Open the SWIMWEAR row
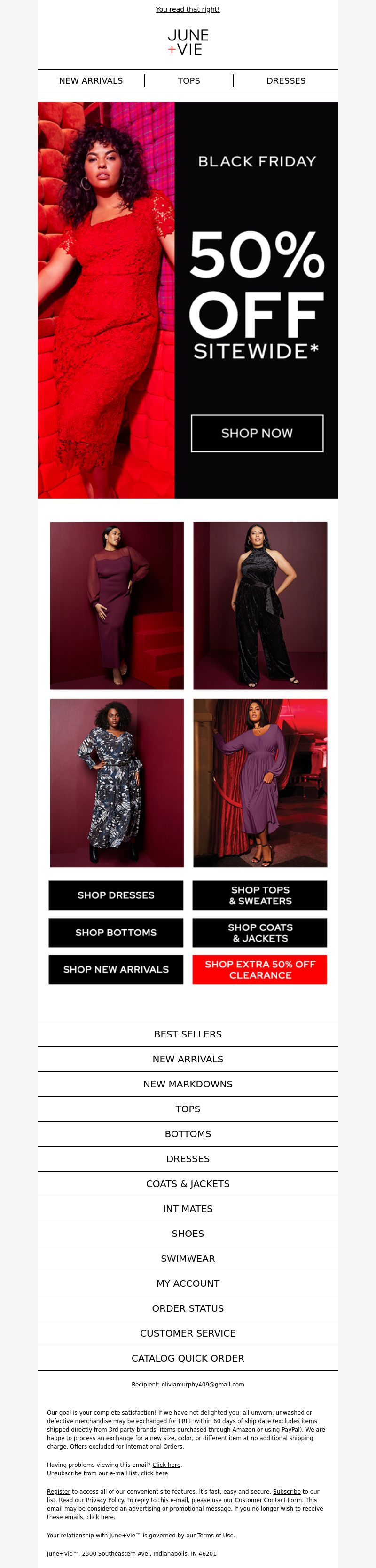376x1568 pixels. click(188, 1258)
